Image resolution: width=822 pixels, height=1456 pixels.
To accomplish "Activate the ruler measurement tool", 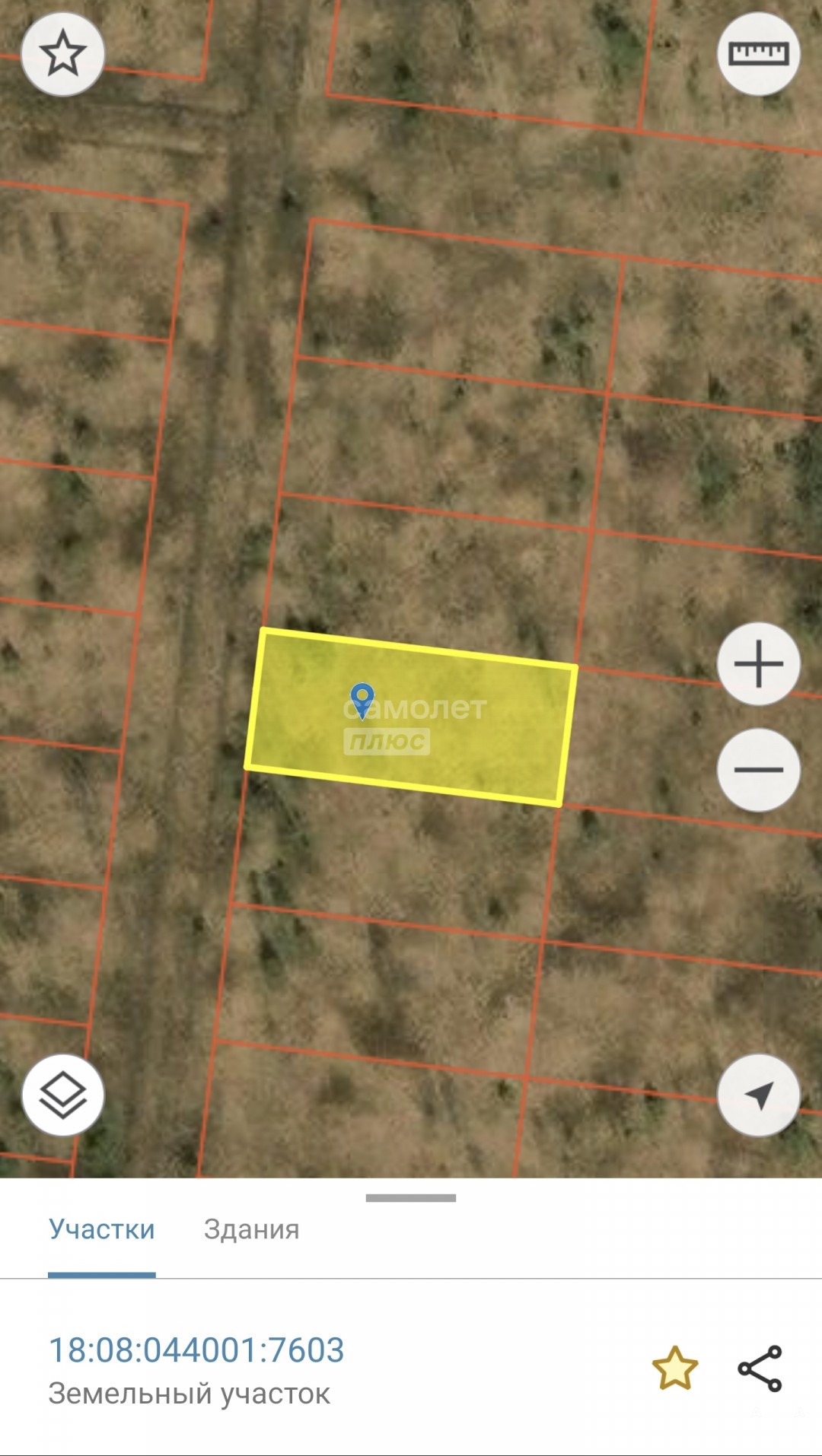I will click(x=759, y=54).
